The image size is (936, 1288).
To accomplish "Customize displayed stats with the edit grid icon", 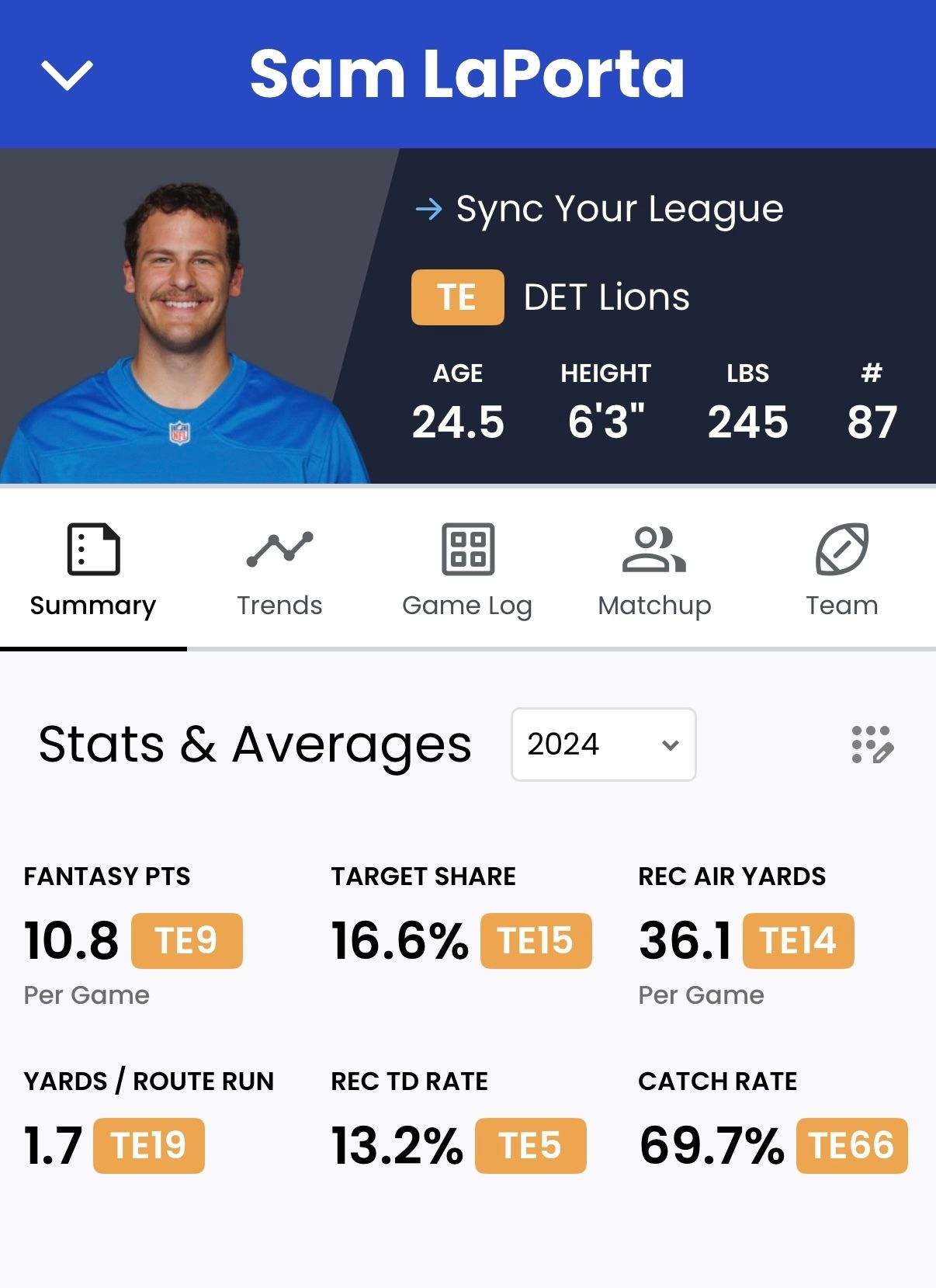I will 872,745.
